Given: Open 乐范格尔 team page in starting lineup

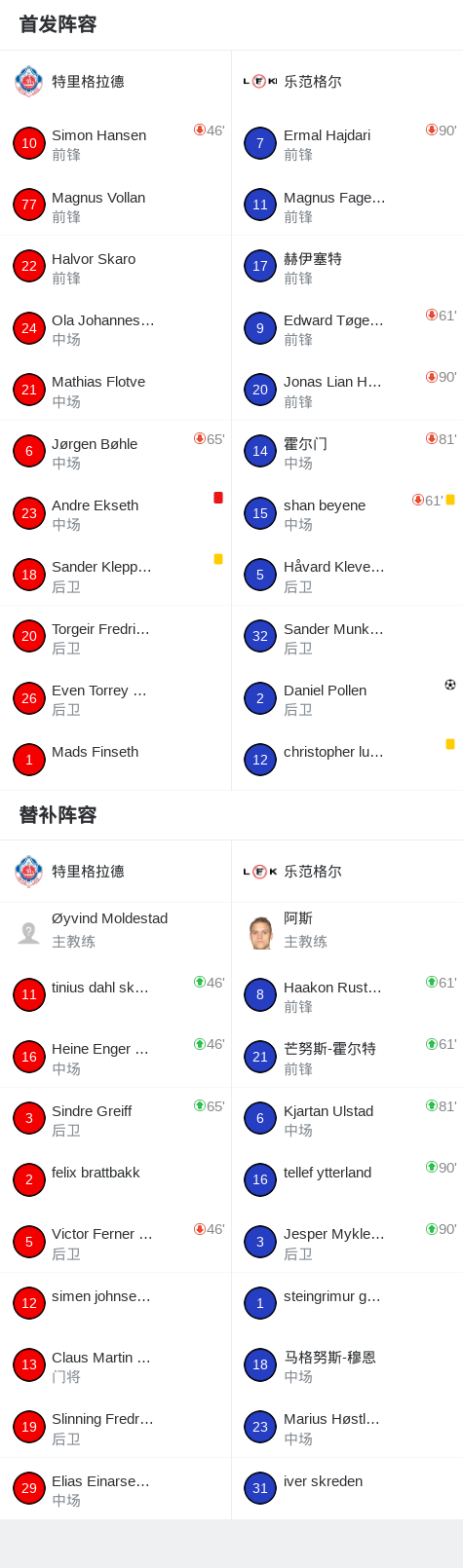Looking at the screenshot, I should (347, 82).
